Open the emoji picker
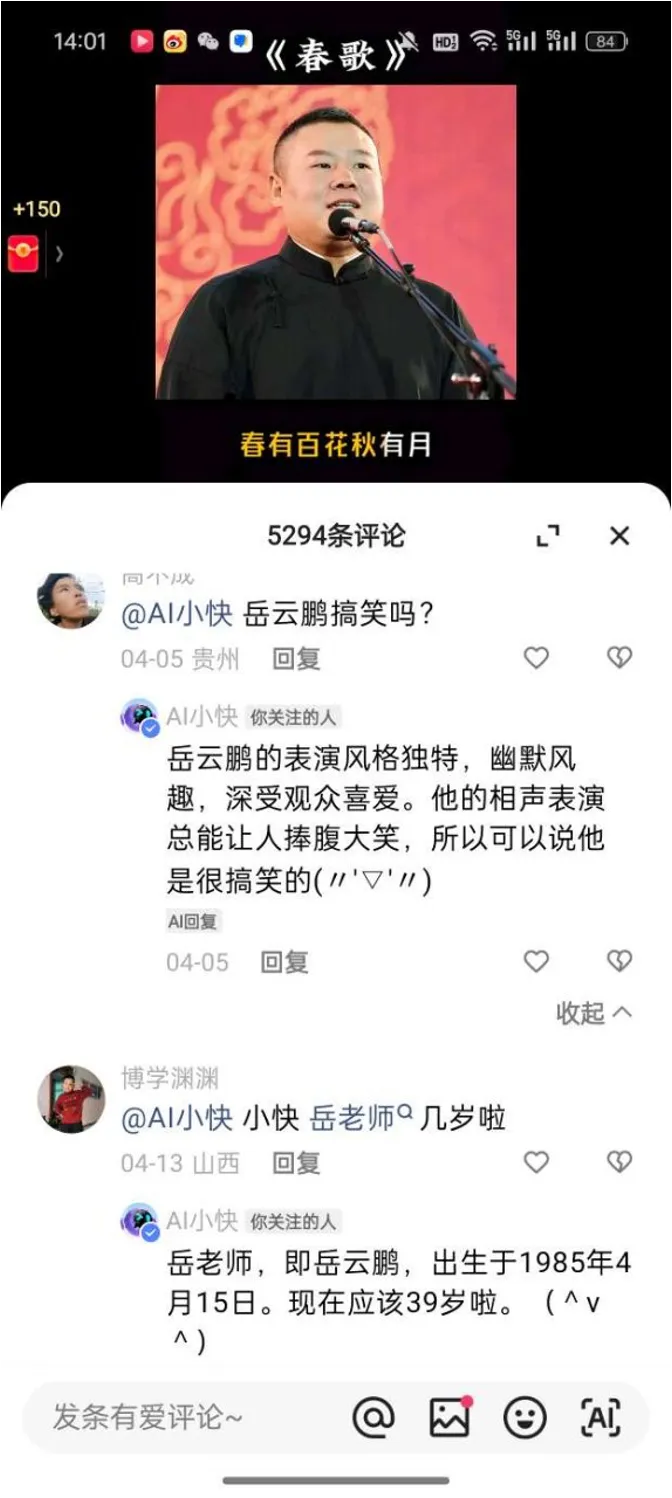 (x=524, y=1417)
